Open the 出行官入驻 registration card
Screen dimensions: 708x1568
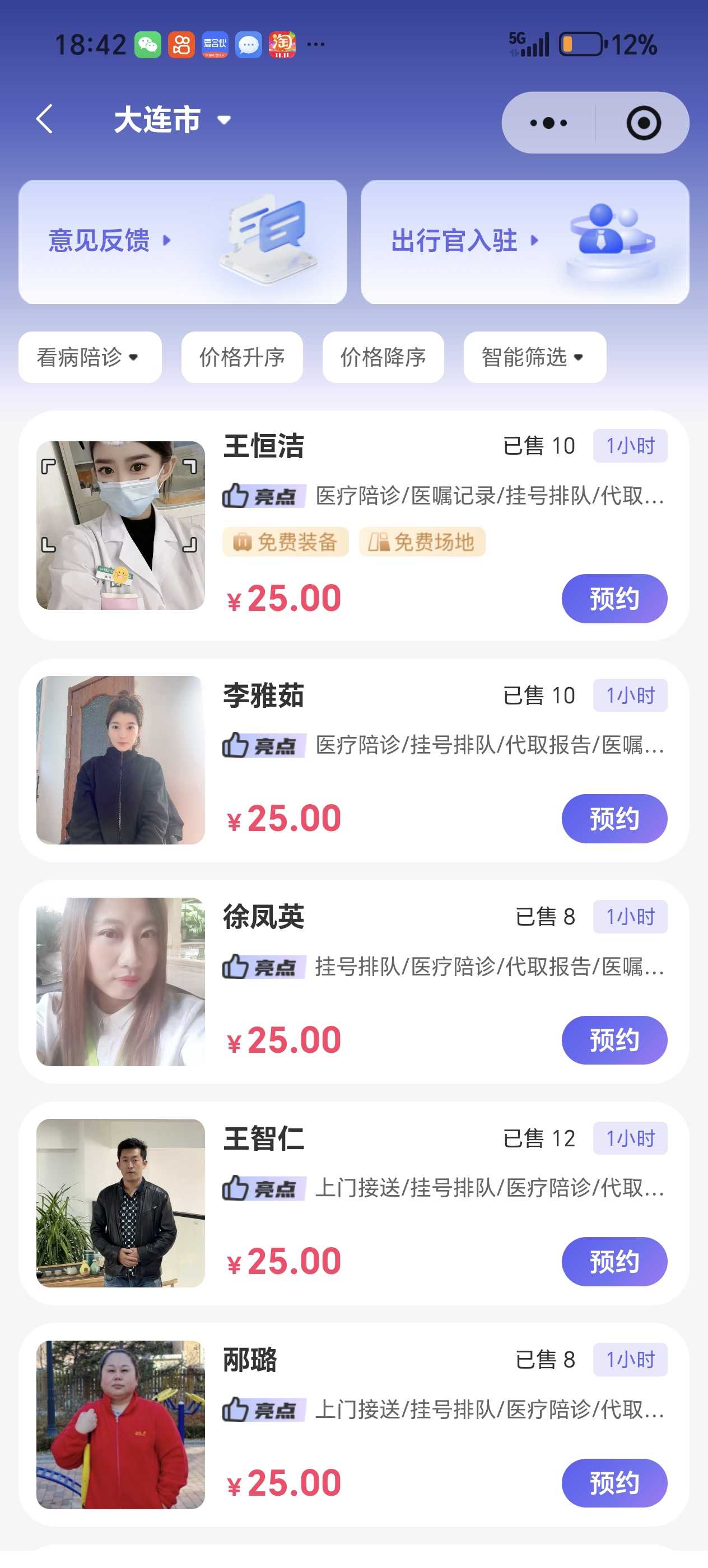(524, 242)
